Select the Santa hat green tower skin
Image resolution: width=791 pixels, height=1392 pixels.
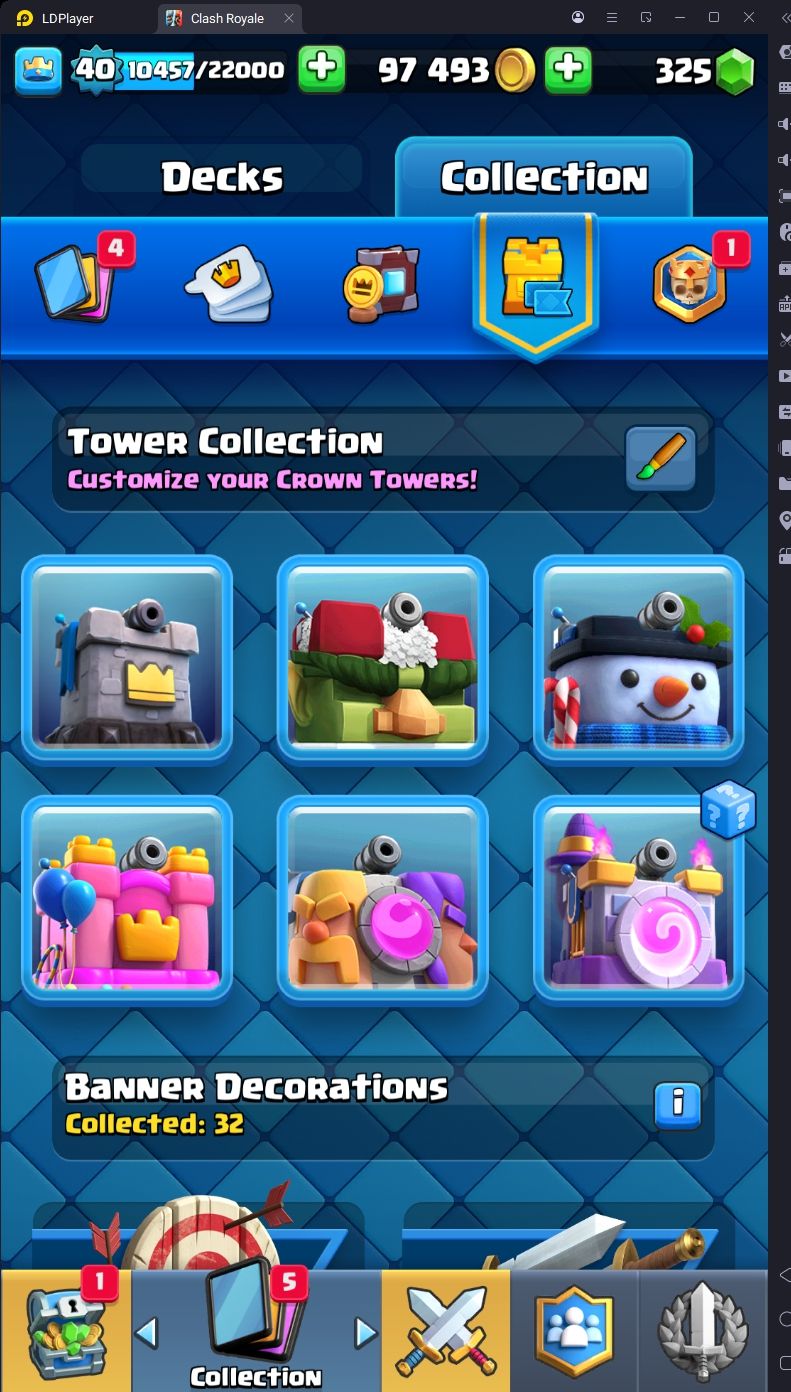click(382, 659)
